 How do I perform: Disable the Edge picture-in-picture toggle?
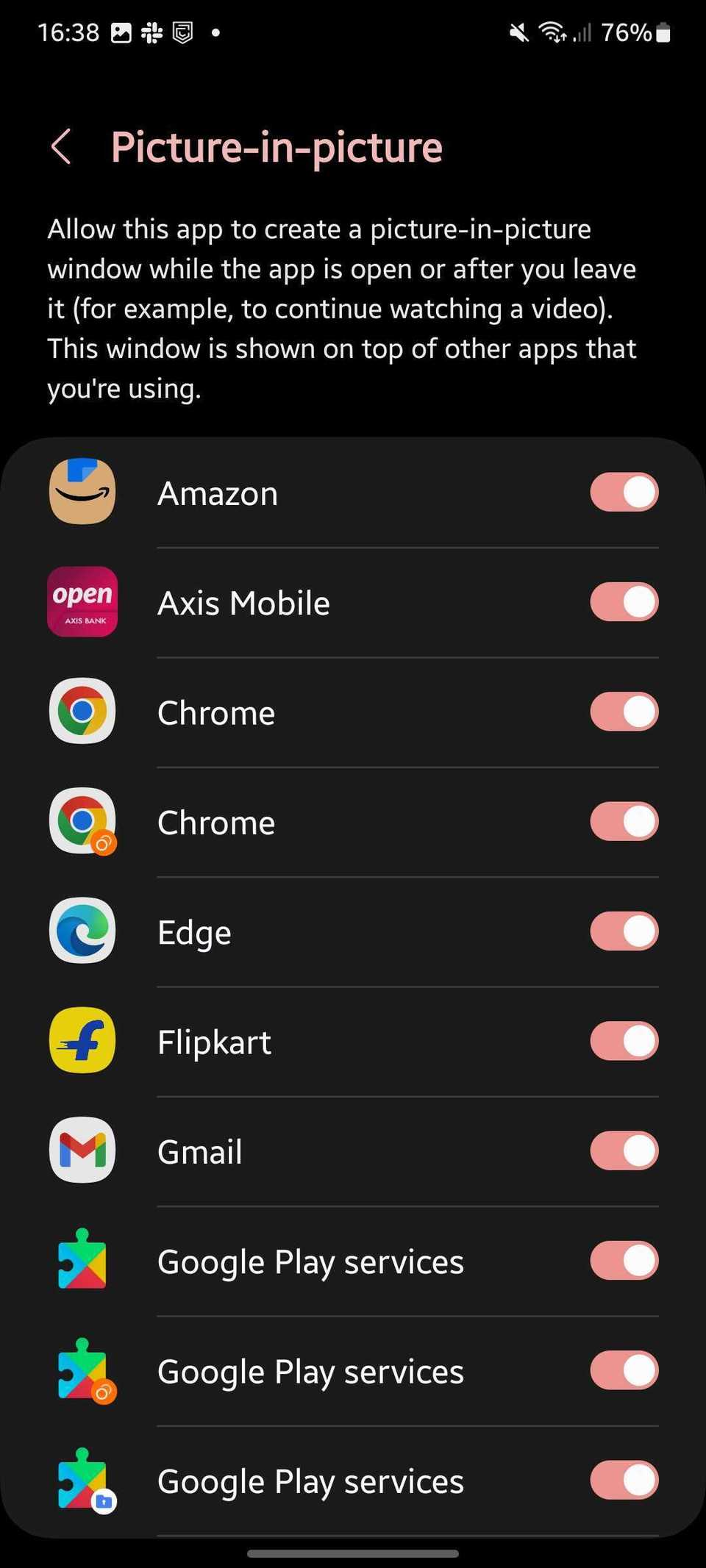tap(624, 931)
